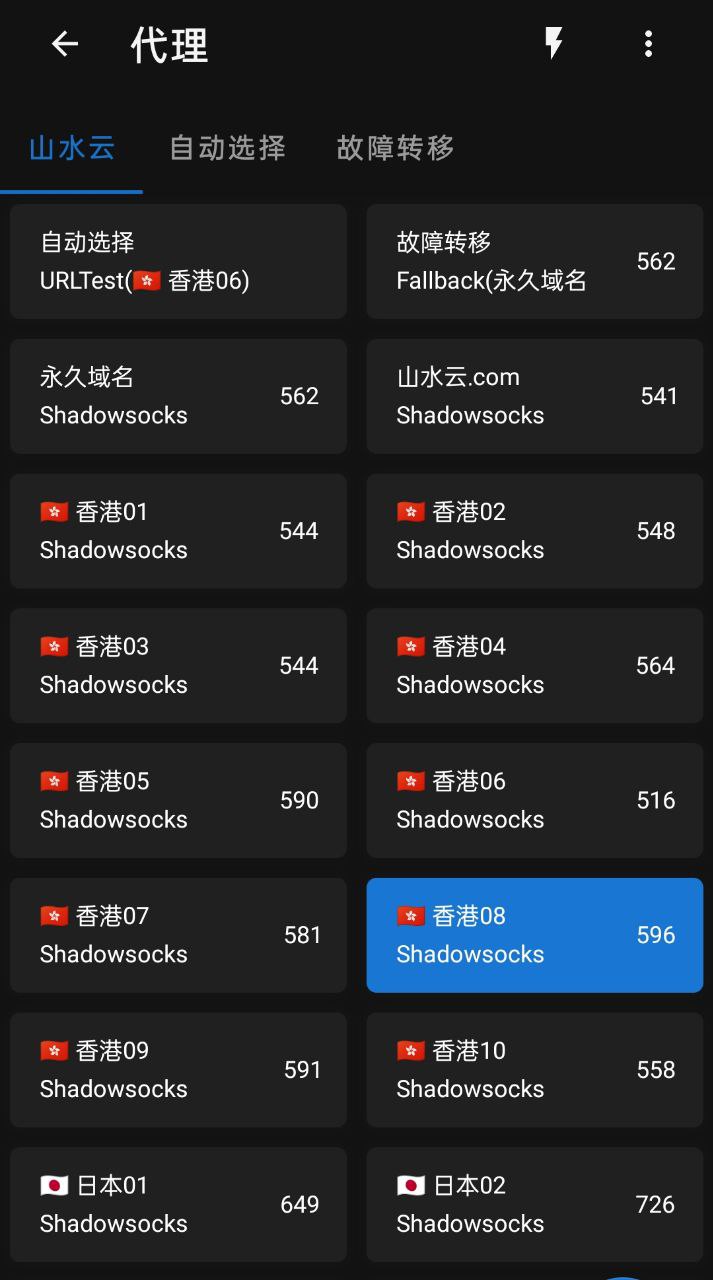The height and width of the screenshot is (1280, 713).
Task: Pick the 香港05 proxy node
Action: click(178, 800)
